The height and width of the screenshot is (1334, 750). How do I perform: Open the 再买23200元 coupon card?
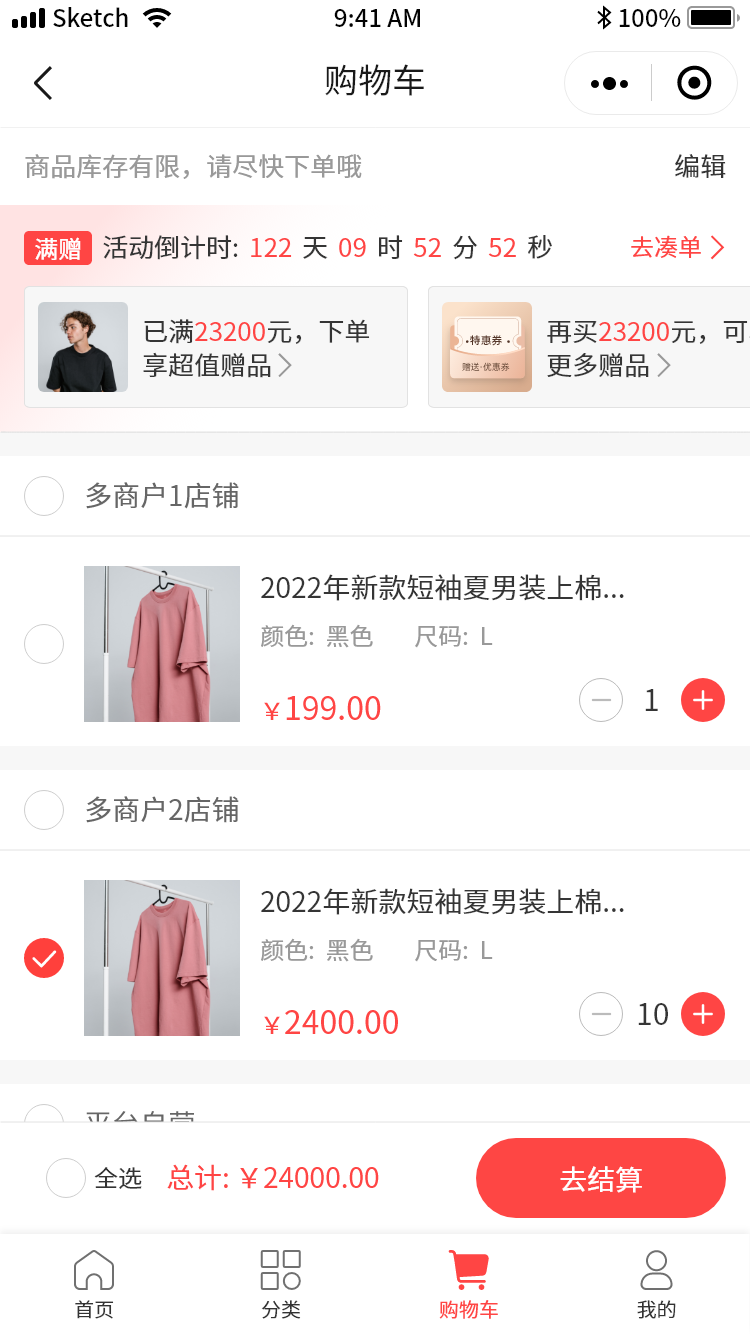coord(590,347)
